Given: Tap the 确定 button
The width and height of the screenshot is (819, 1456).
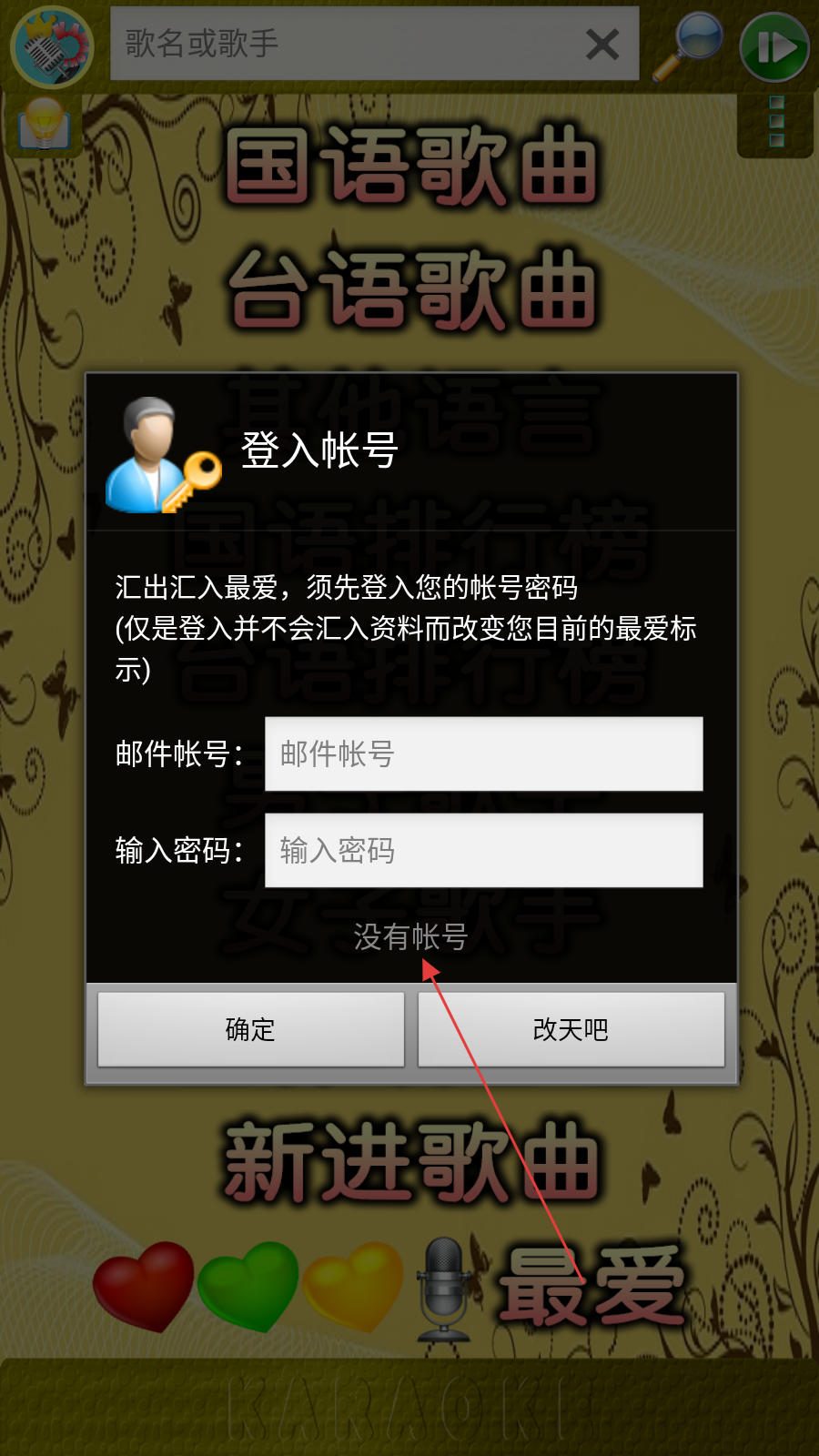Looking at the screenshot, I should point(250,1029).
